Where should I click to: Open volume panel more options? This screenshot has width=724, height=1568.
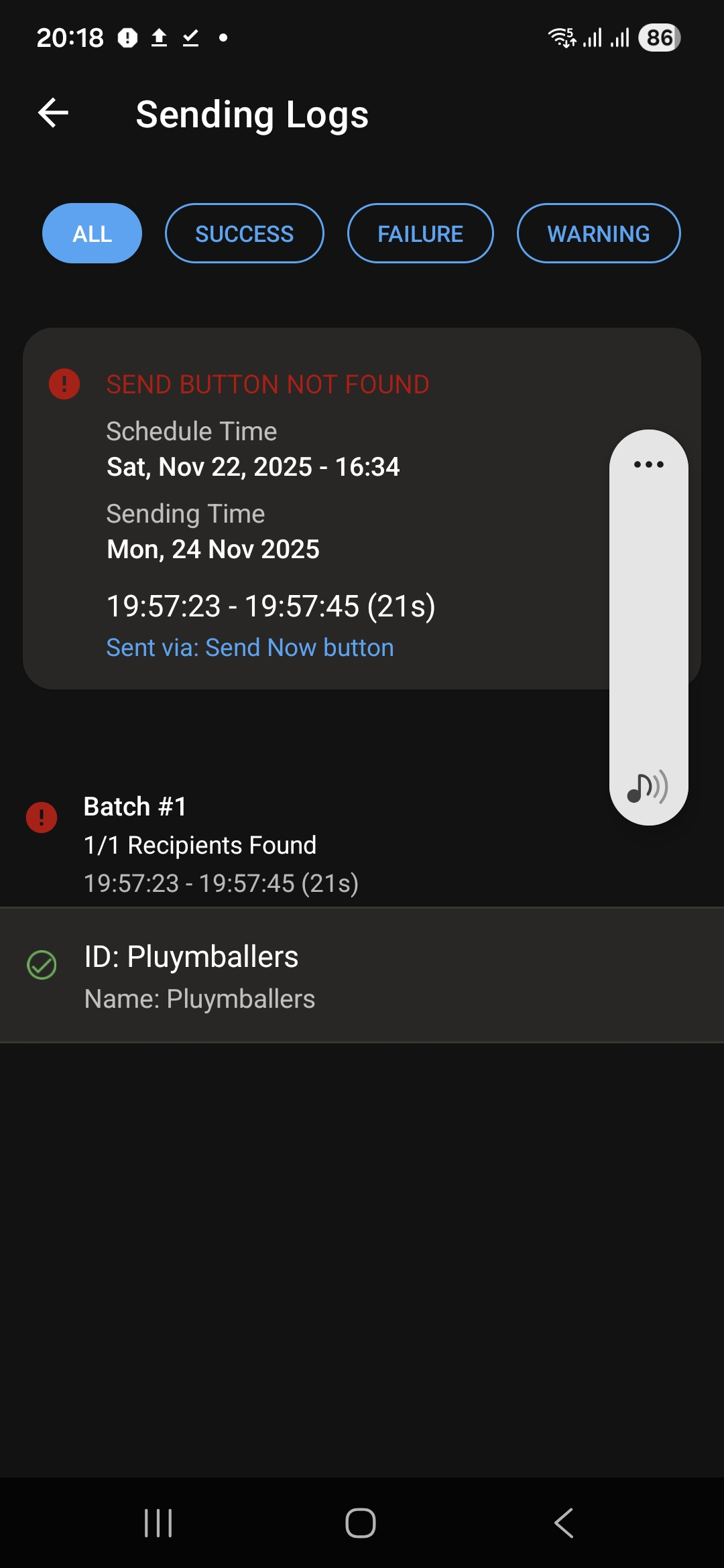(x=648, y=464)
